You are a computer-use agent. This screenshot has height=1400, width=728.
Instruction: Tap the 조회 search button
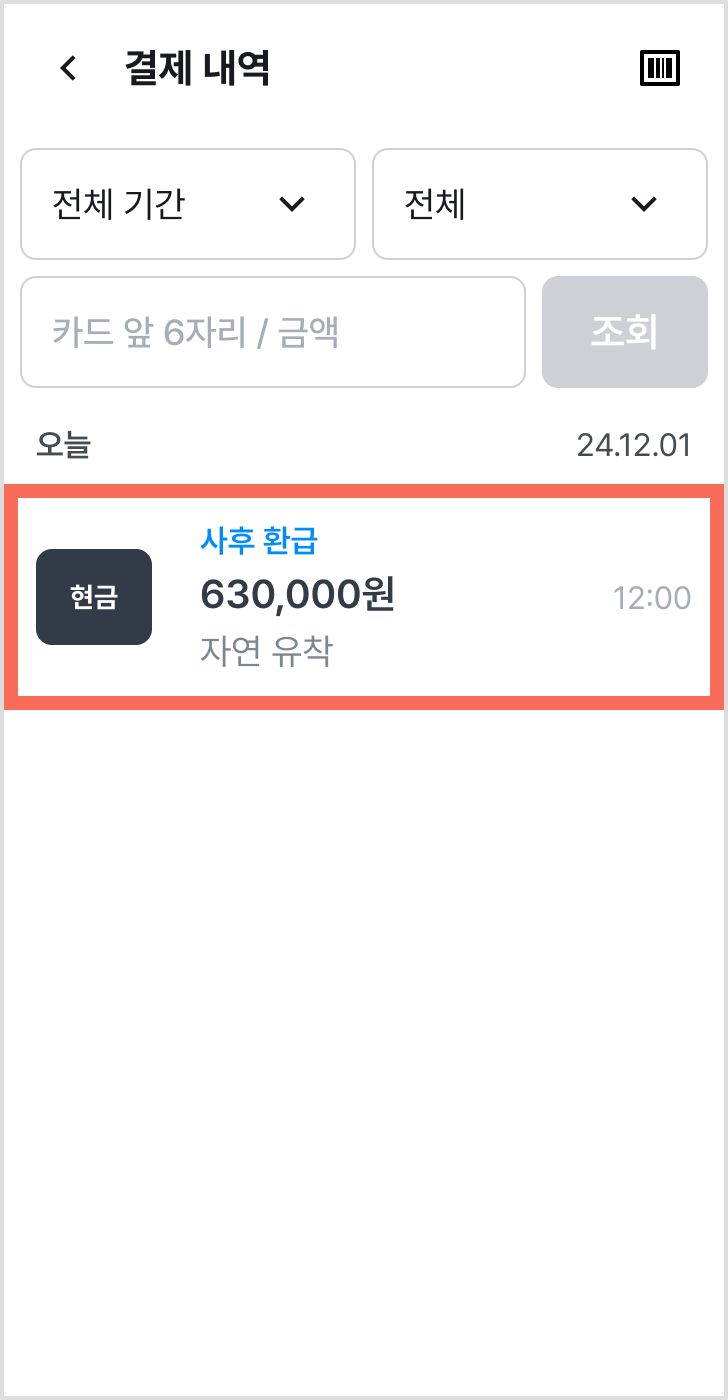coord(625,332)
